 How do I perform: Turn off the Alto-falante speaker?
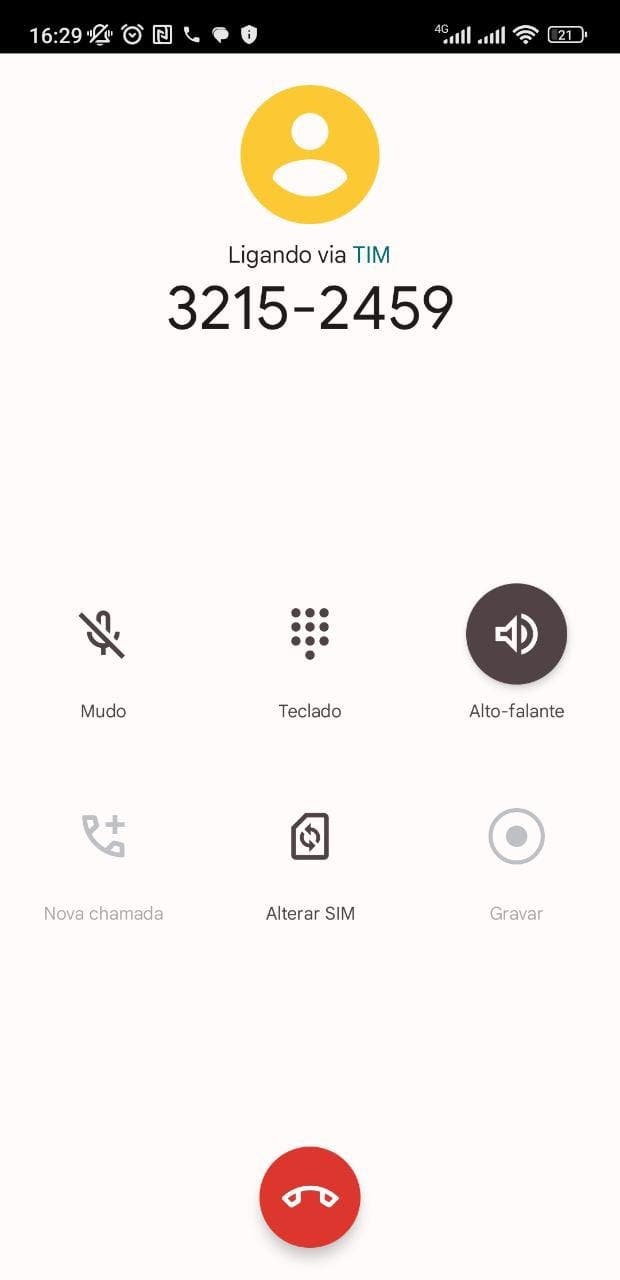(x=516, y=634)
